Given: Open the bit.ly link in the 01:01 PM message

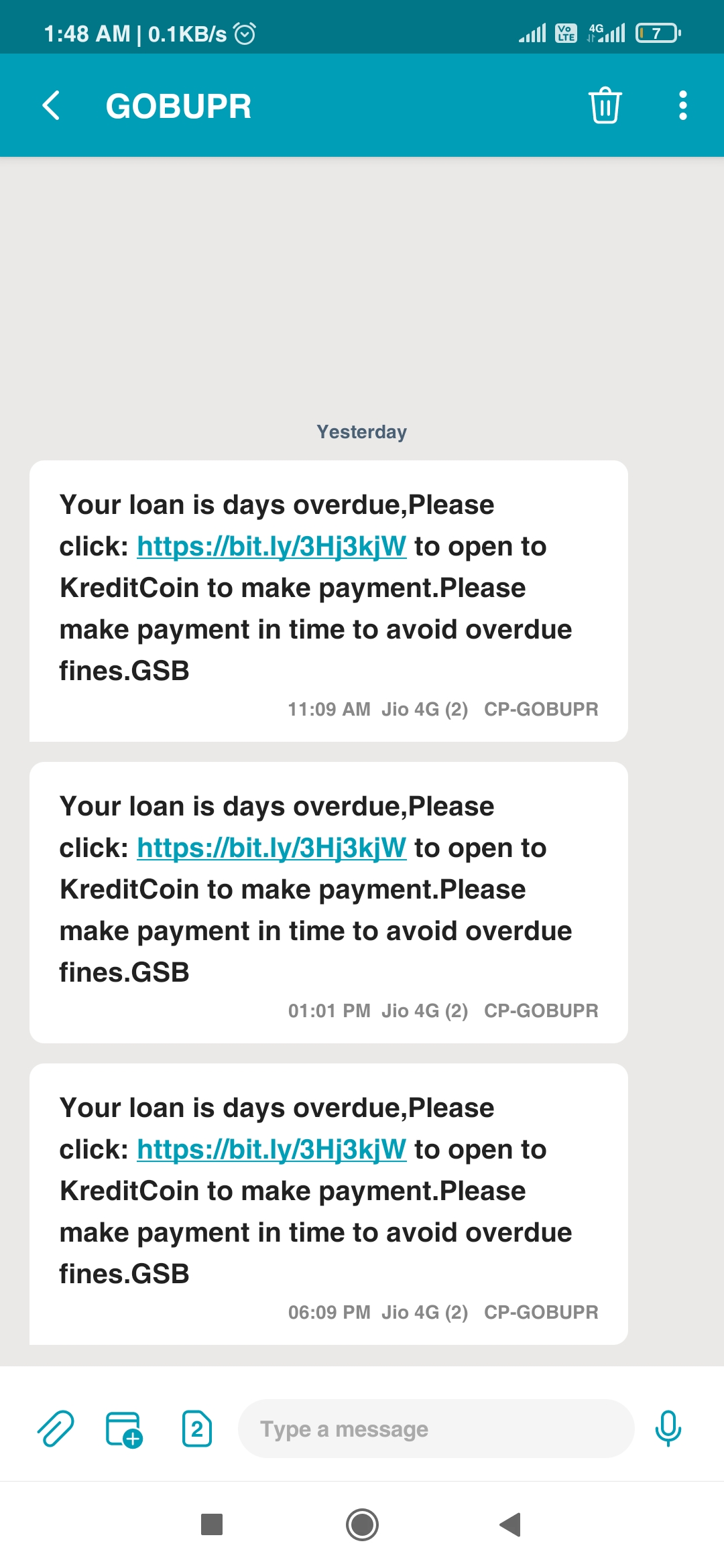Looking at the screenshot, I should click(271, 848).
